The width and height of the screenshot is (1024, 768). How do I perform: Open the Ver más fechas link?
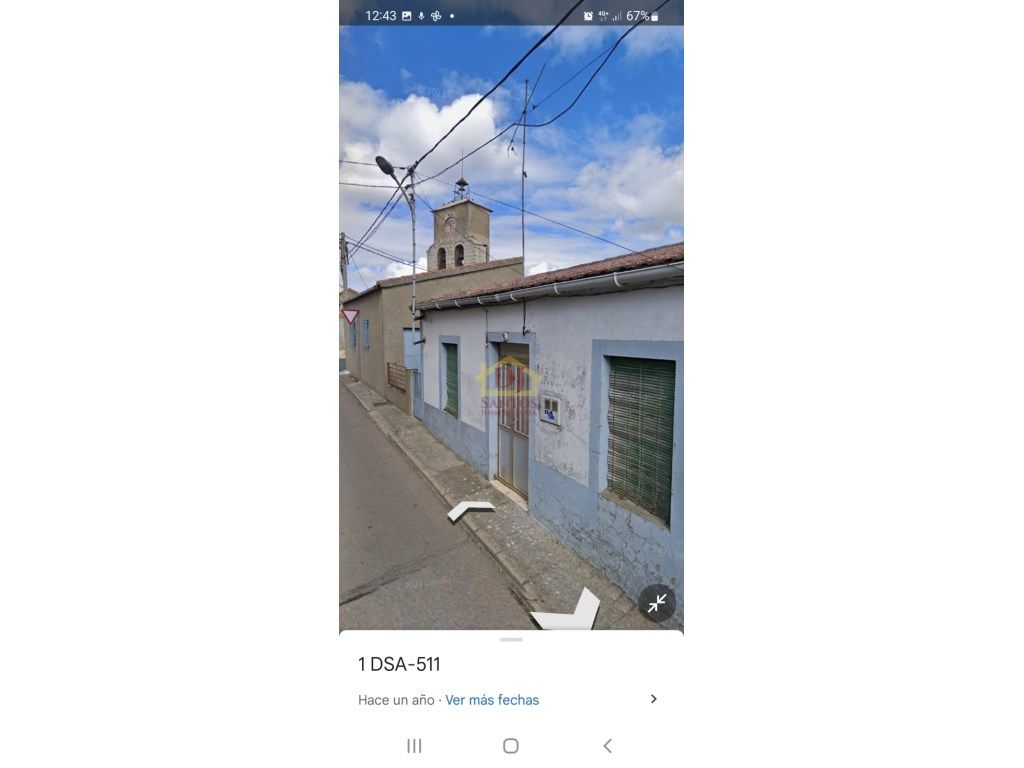pyautogui.click(x=492, y=700)
